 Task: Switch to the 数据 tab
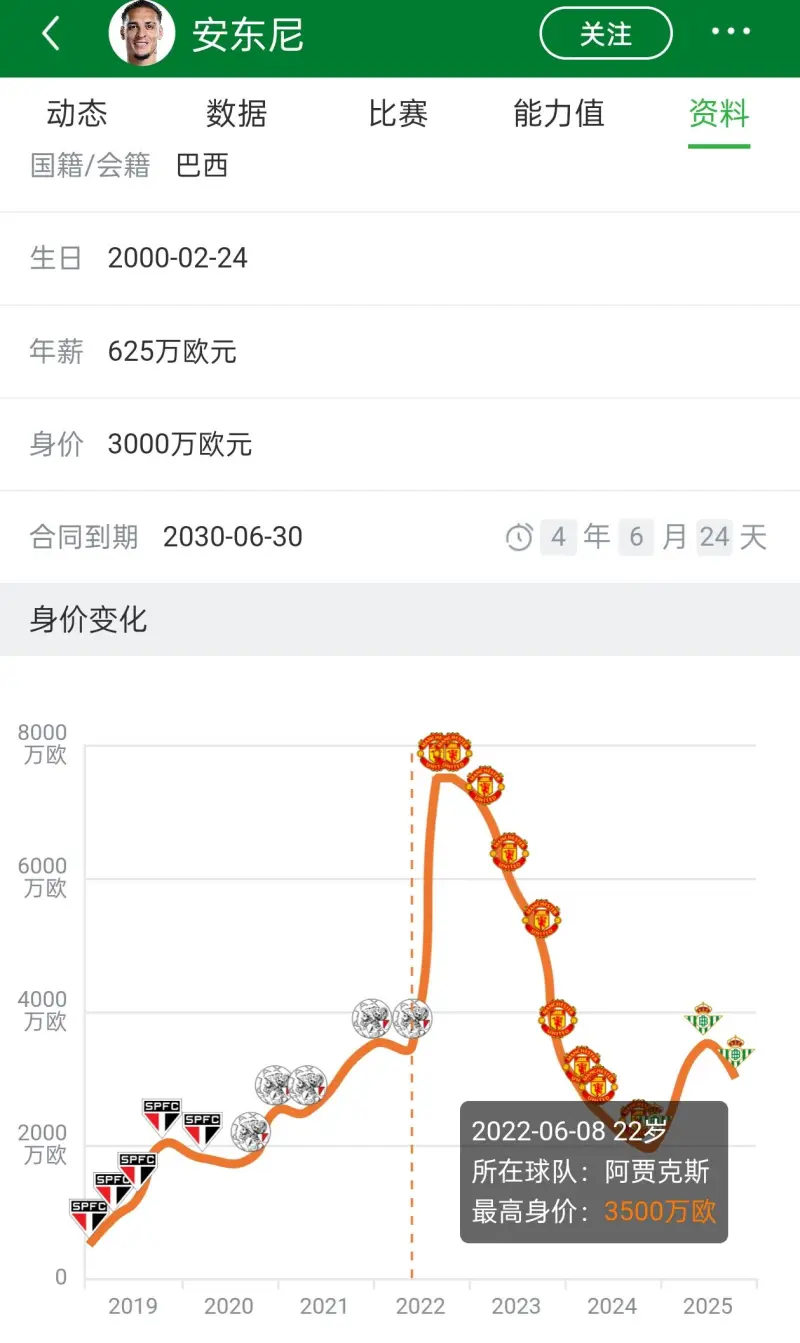[237, 114]
